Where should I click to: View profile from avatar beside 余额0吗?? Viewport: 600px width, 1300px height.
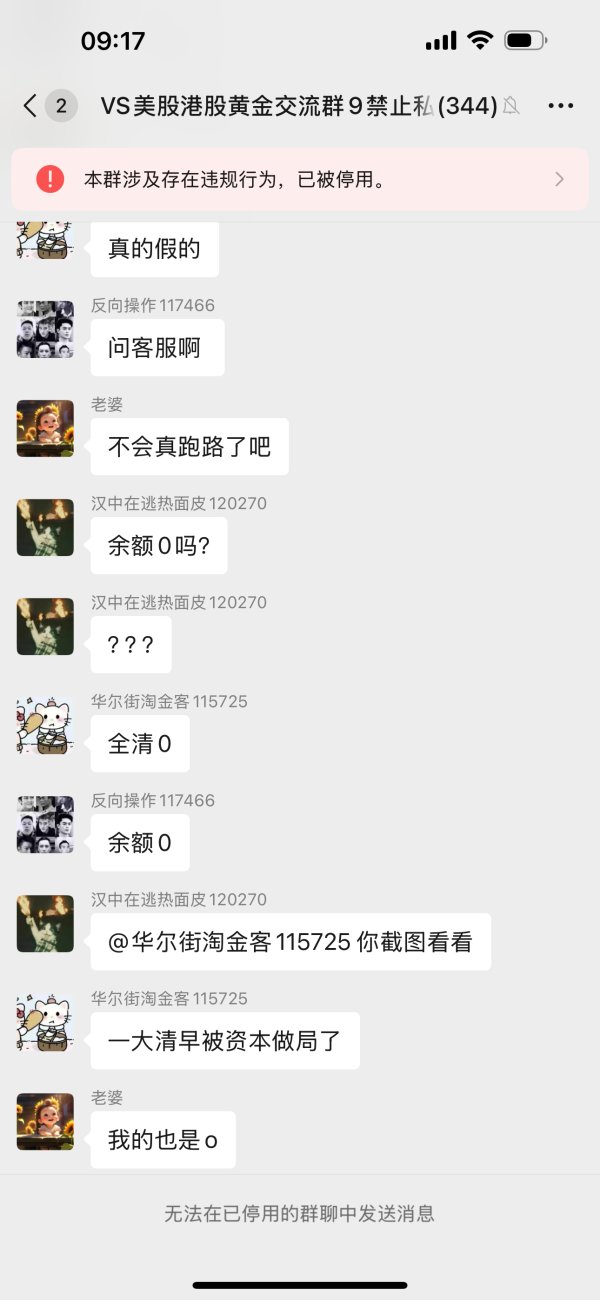45,527
